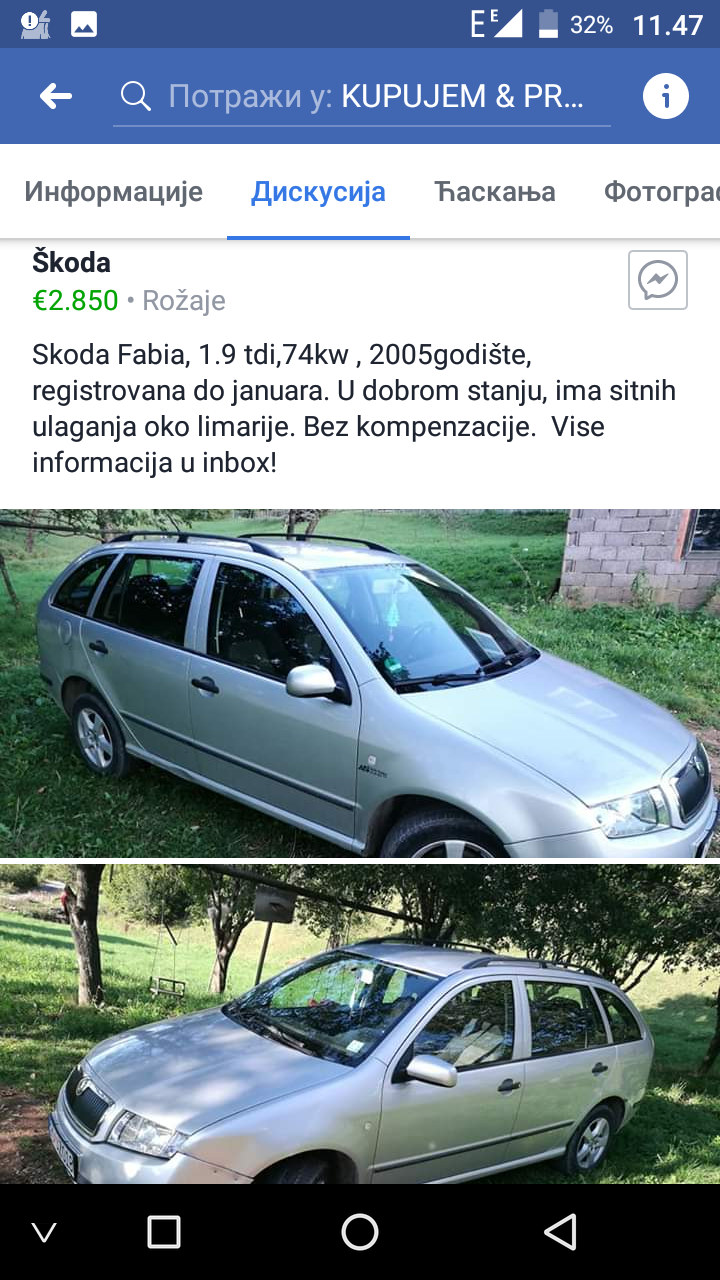720x1280 pixels.
Task: Open the first Škoda Fabia photo
Action: pos(360,683)
